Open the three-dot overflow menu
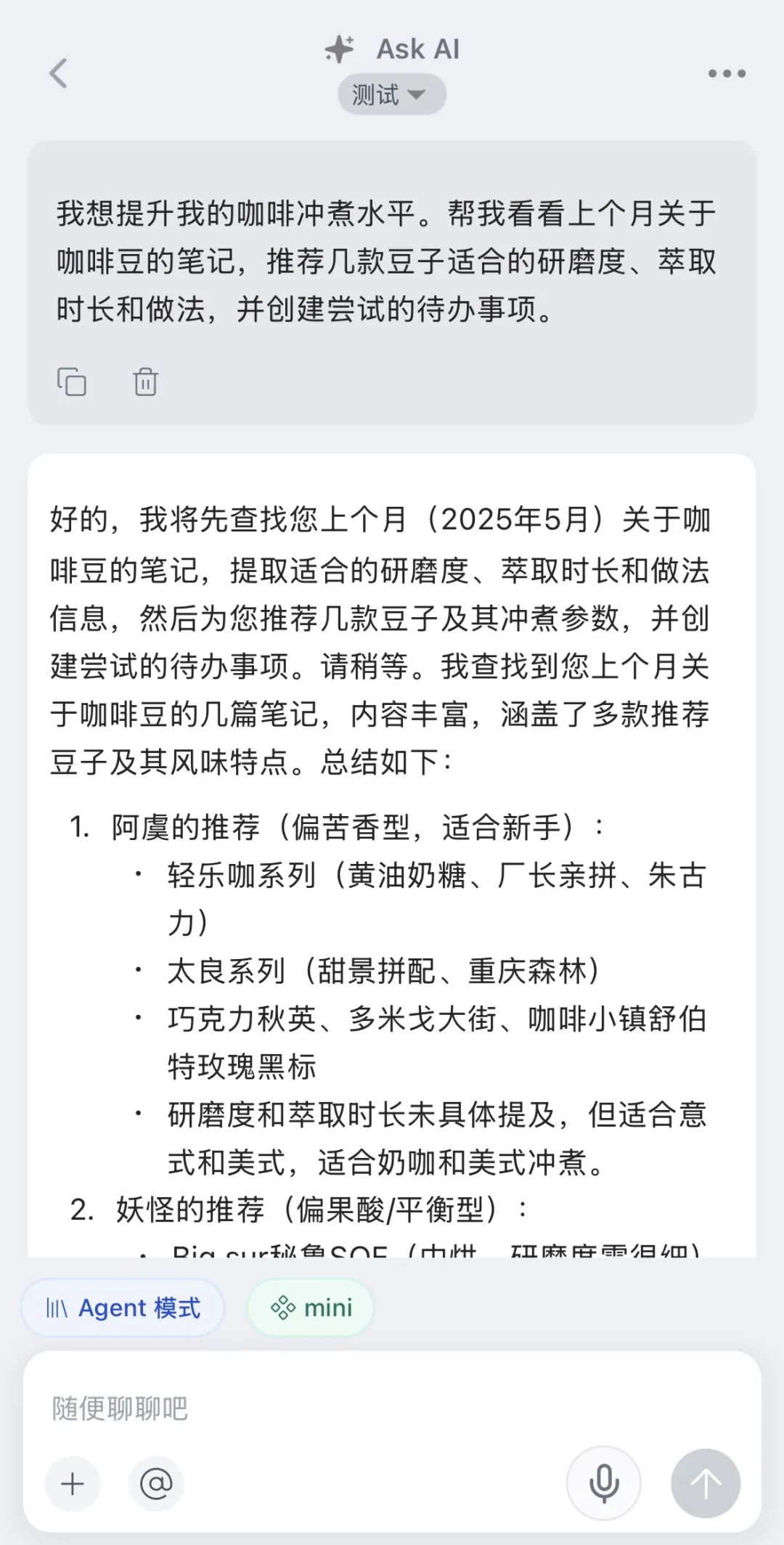This screenshot has width=784, height=1545. click(x=727, y=73)
